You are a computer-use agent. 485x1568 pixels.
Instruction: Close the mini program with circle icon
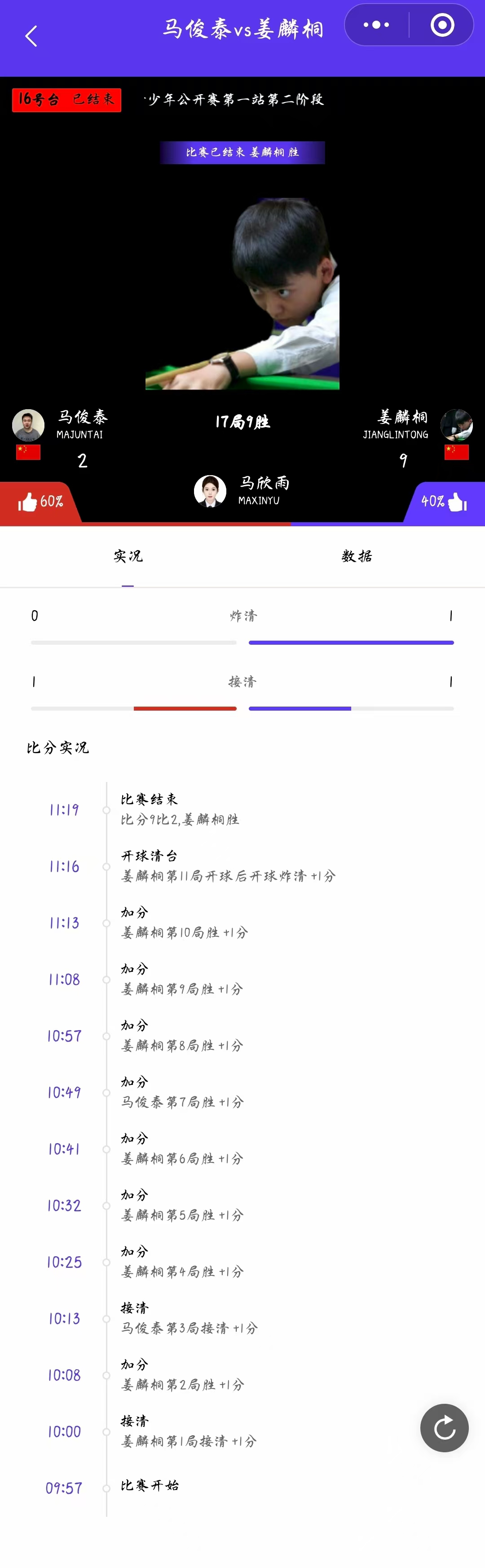[x=442, y=25]
